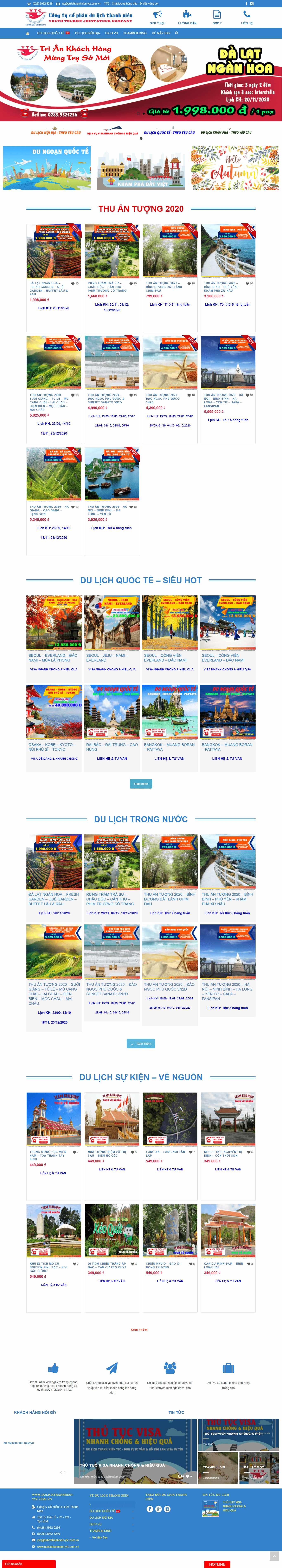Open Osaka – Kobe – Kyoto tour card

click(54, 711)
